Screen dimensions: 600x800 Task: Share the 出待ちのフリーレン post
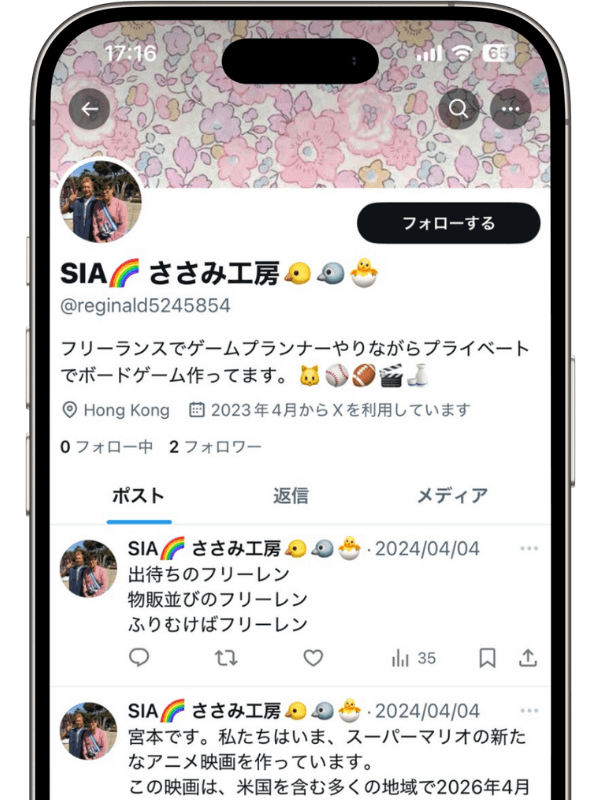coord(527,657)
